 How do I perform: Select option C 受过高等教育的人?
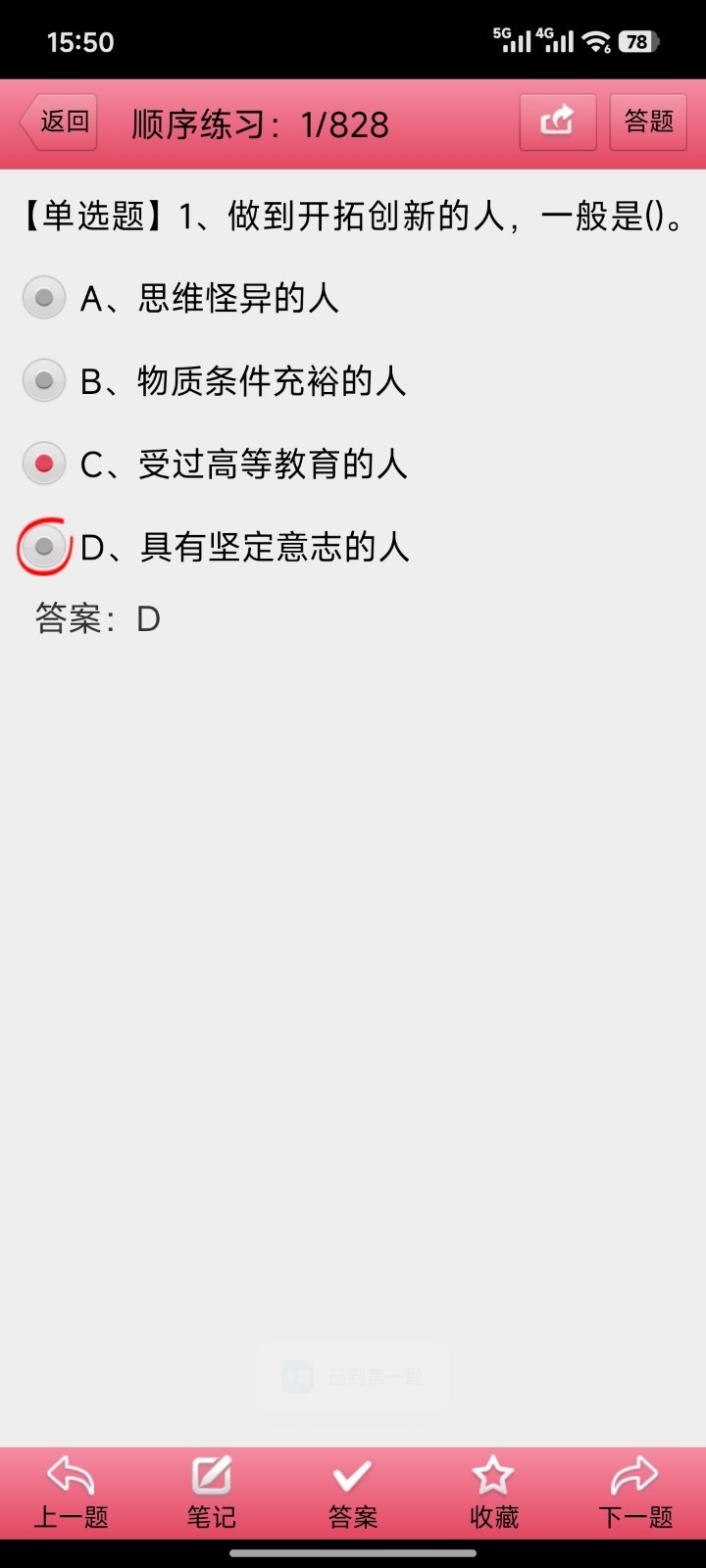[214, 464]
